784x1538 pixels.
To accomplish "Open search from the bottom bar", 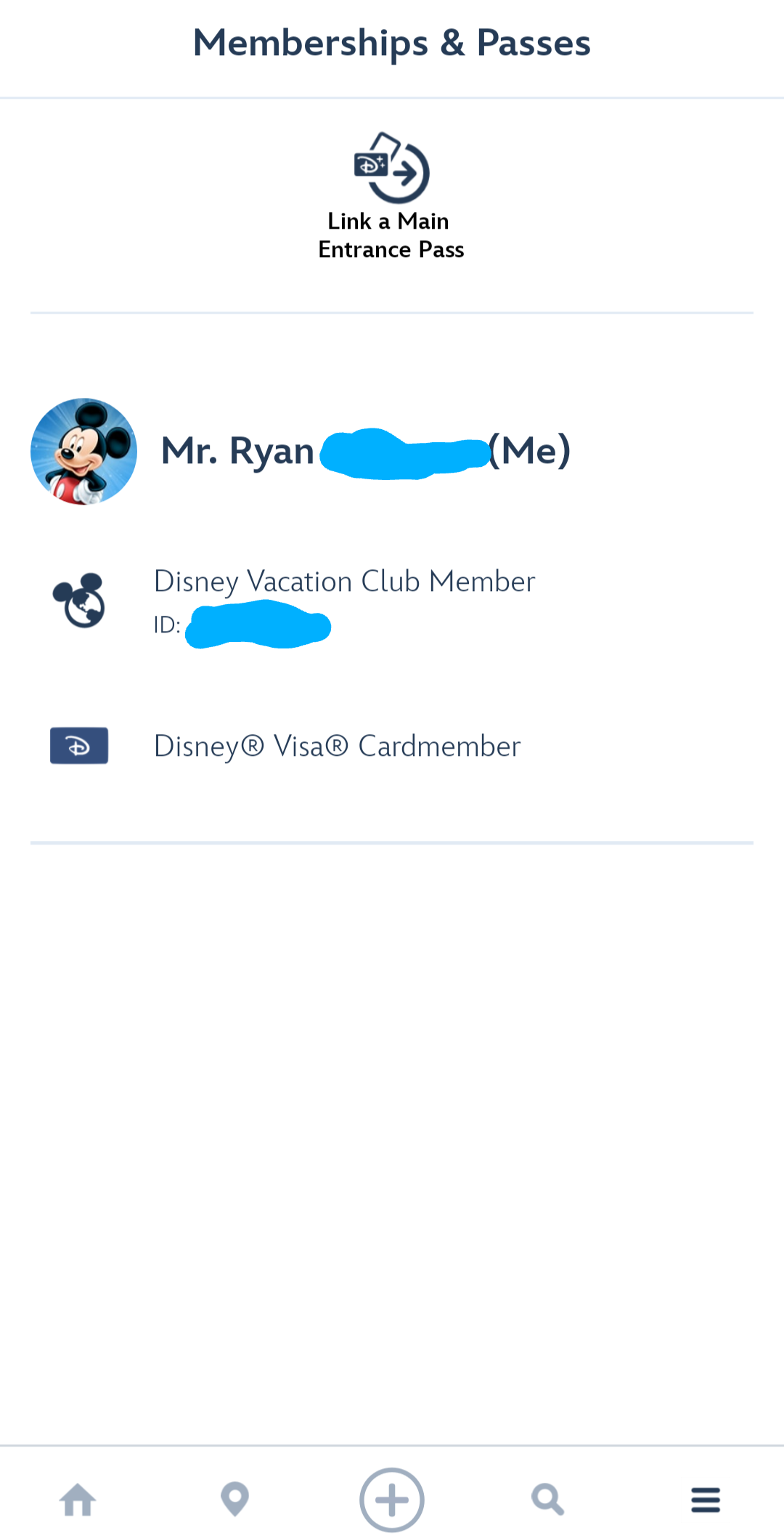I will pyautogui.click(x=547, y=1500).
